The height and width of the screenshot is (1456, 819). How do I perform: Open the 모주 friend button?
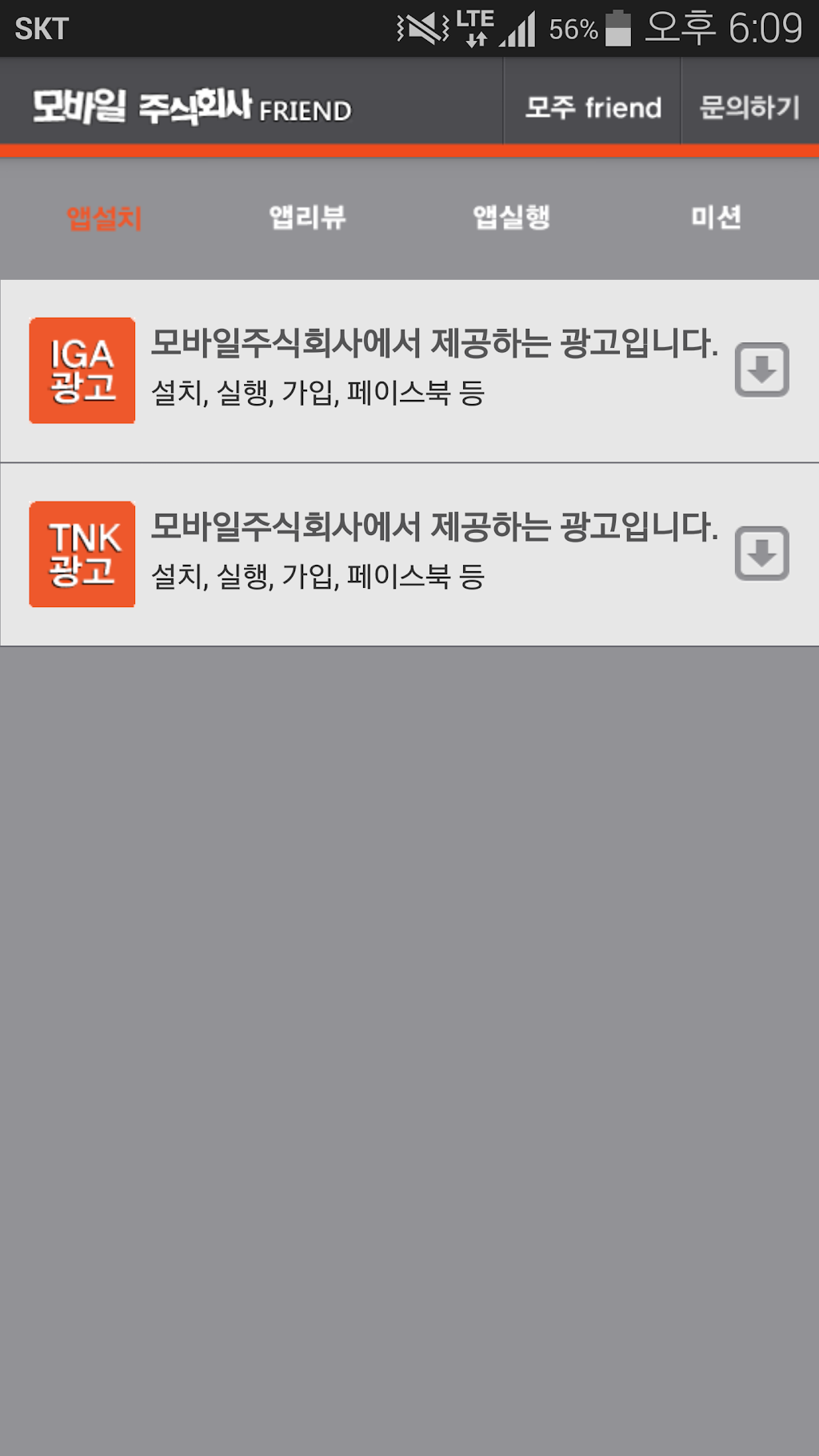593,106
